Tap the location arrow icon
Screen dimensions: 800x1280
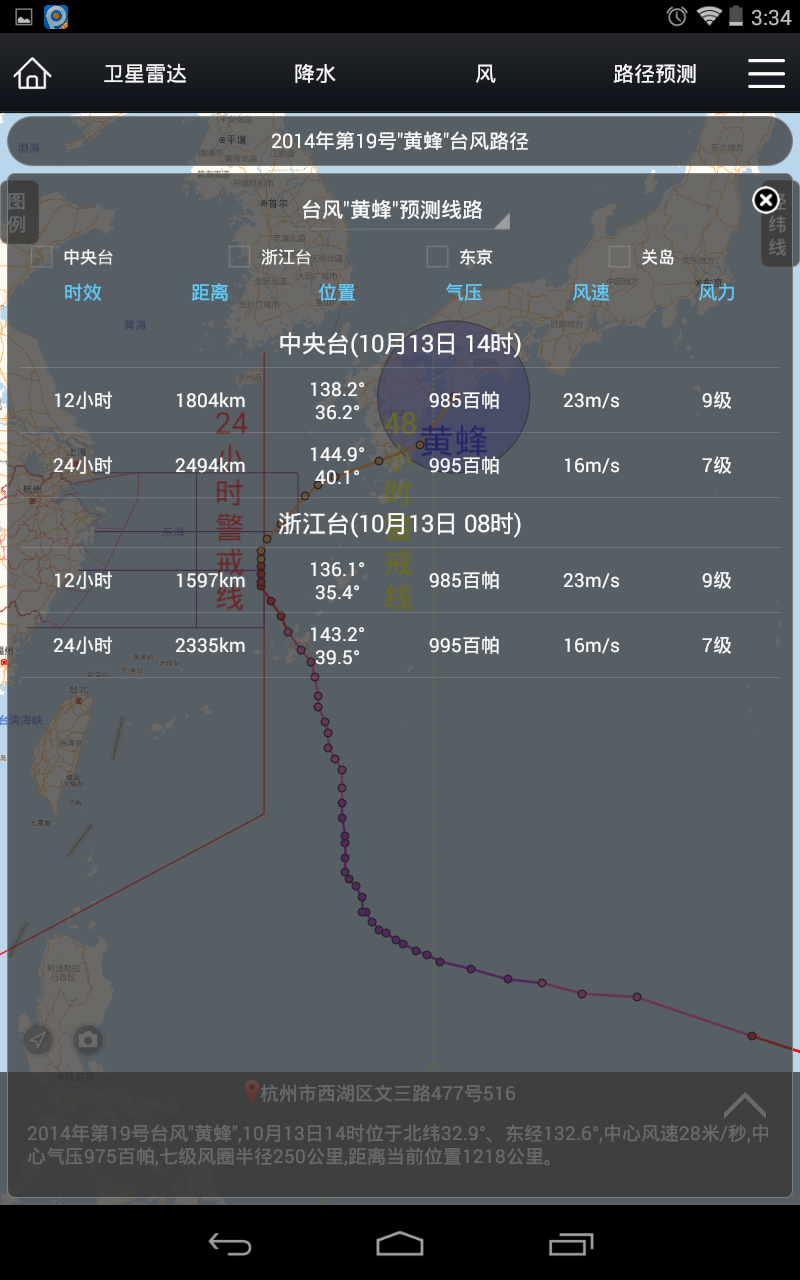point(36,1040)
